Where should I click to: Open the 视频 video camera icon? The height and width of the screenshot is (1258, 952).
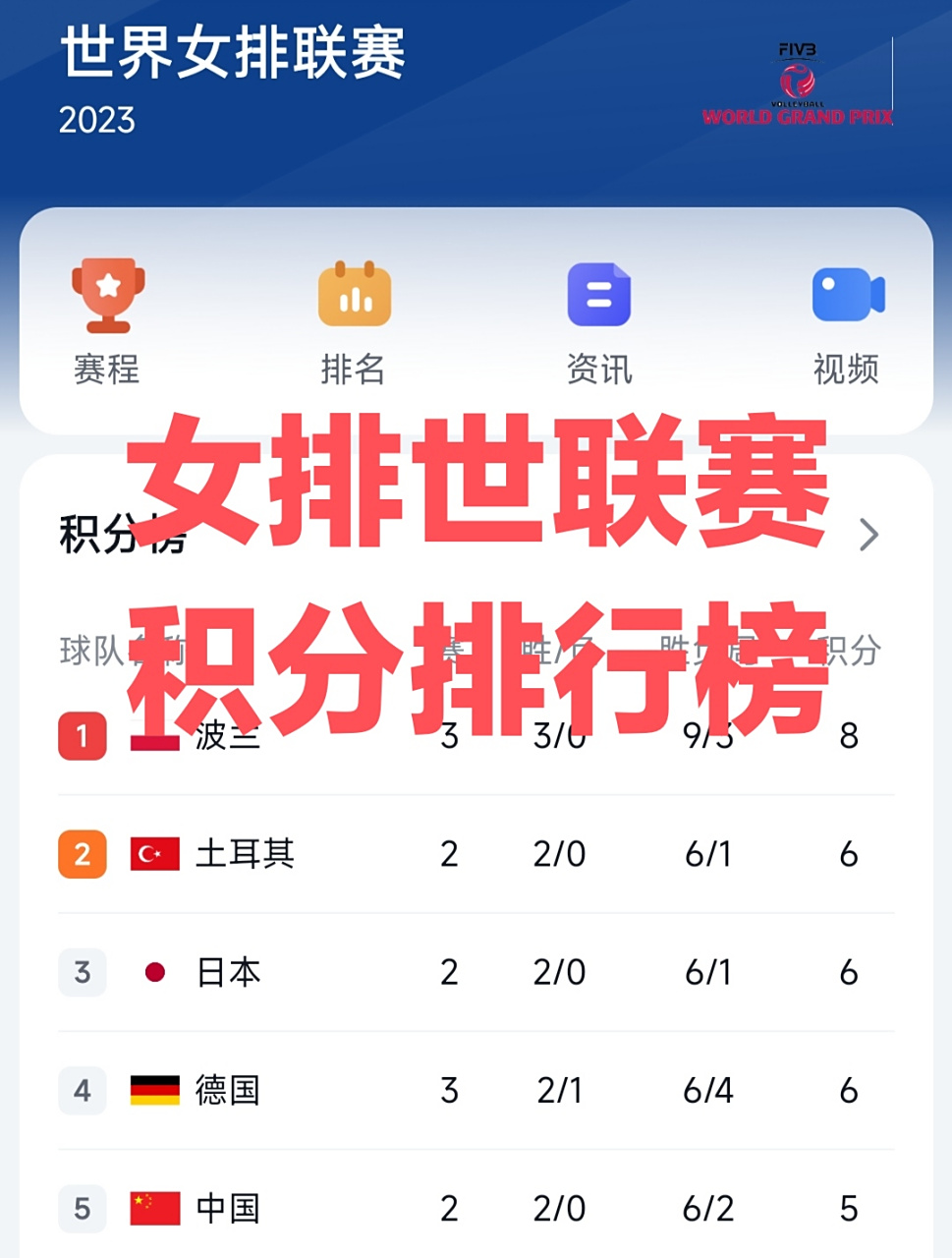click(847, 295)
